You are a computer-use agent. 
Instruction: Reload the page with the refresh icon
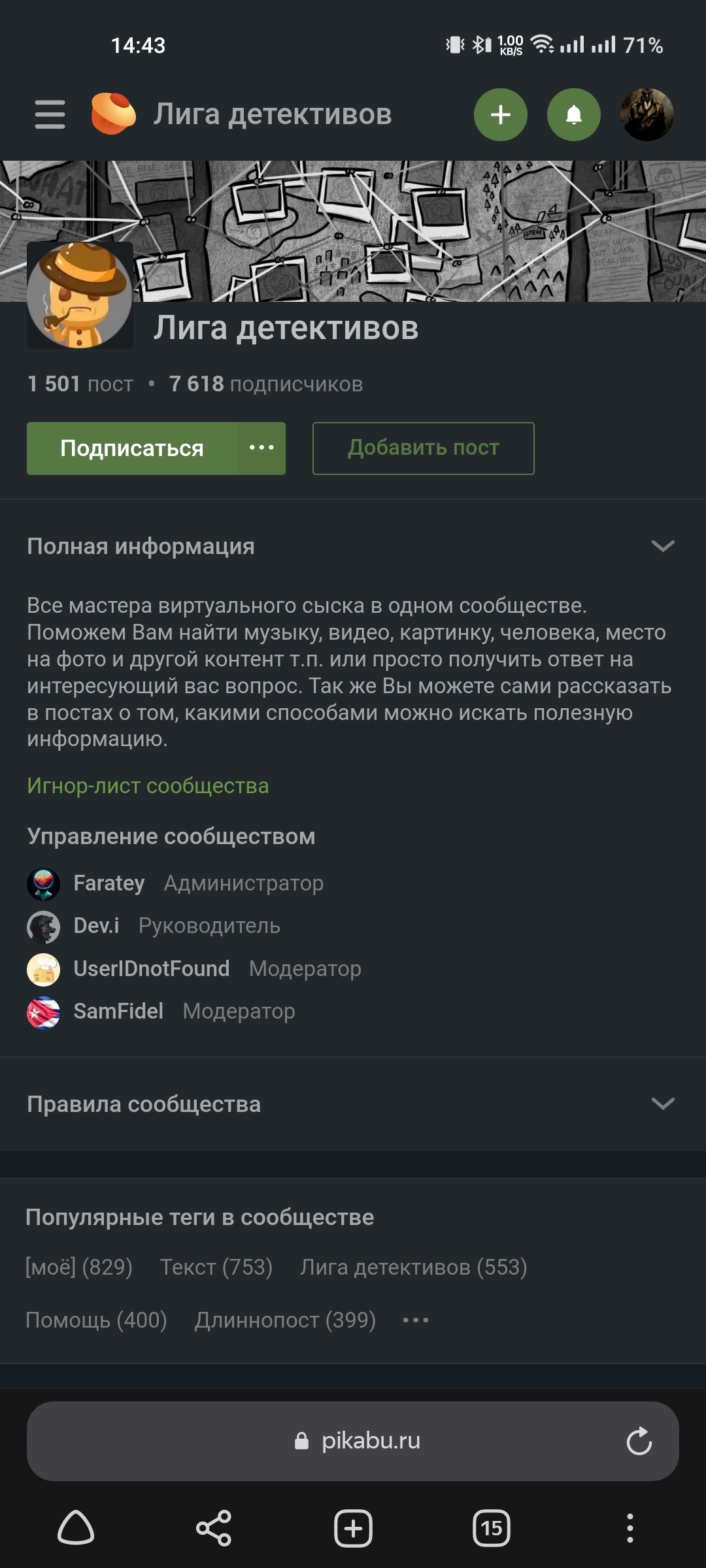coord(639,1441)
